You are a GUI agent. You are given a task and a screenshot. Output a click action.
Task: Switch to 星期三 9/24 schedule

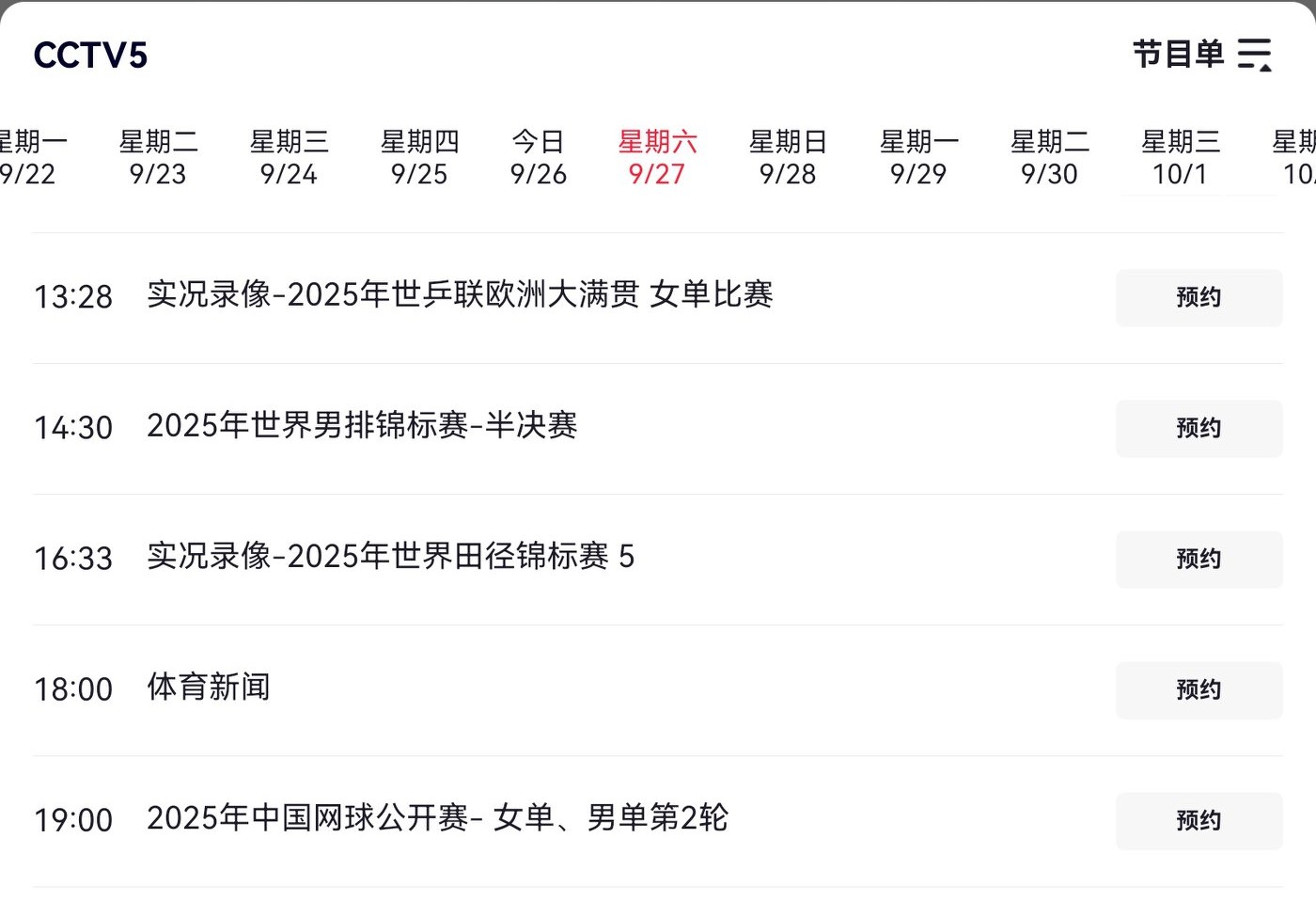coord(289,158)
